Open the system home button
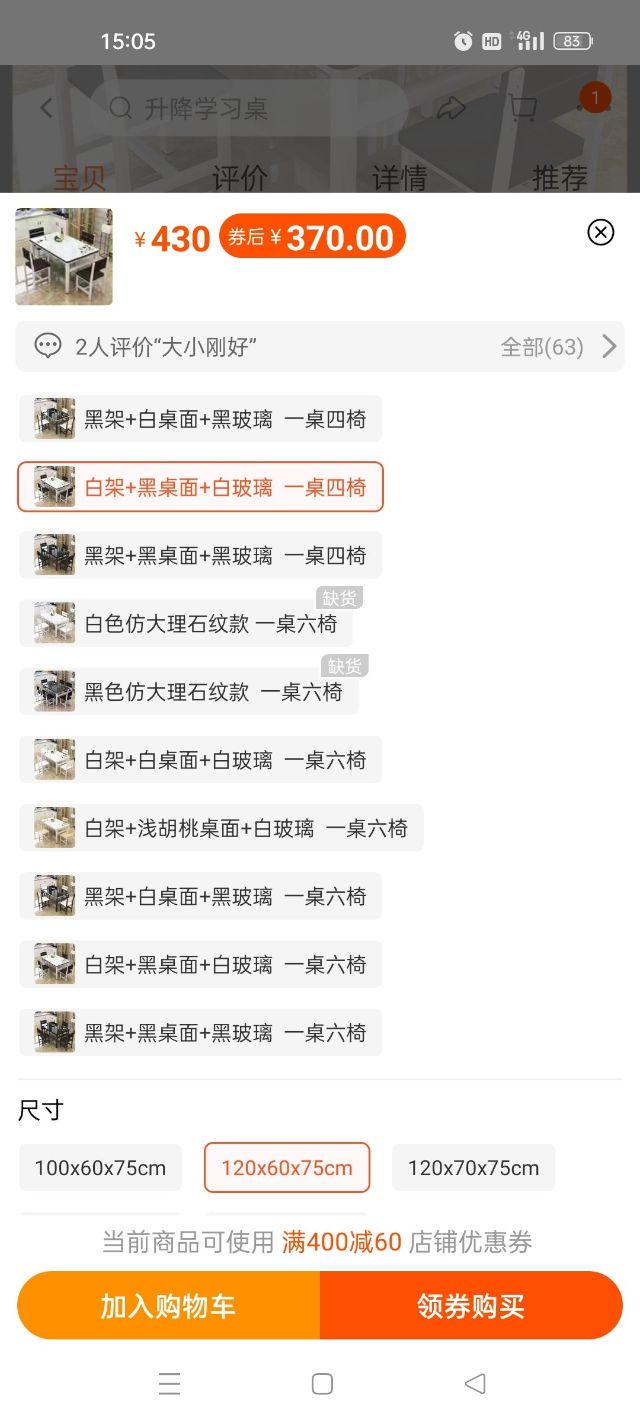The height and width of the screenshot is (1423, 640). pos(322,1383)
